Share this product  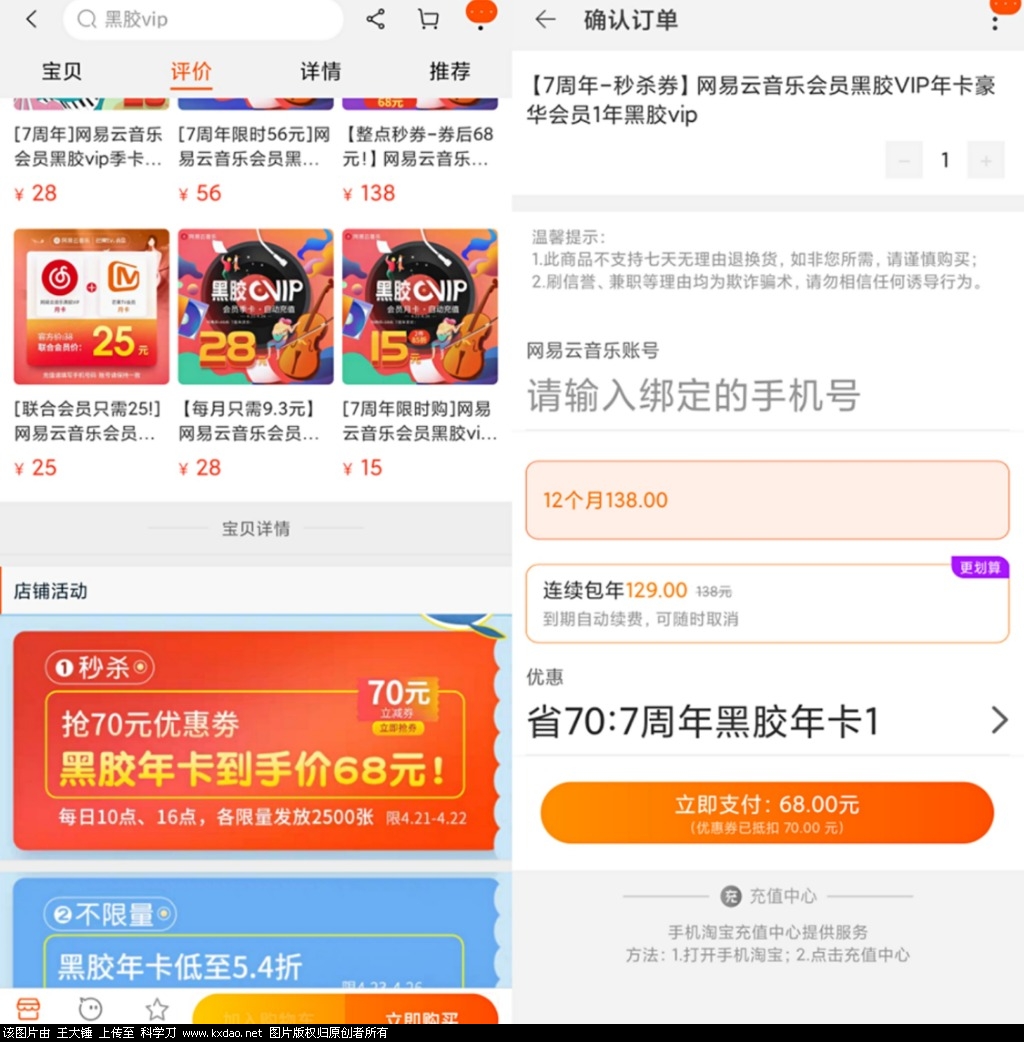(376, 19)
